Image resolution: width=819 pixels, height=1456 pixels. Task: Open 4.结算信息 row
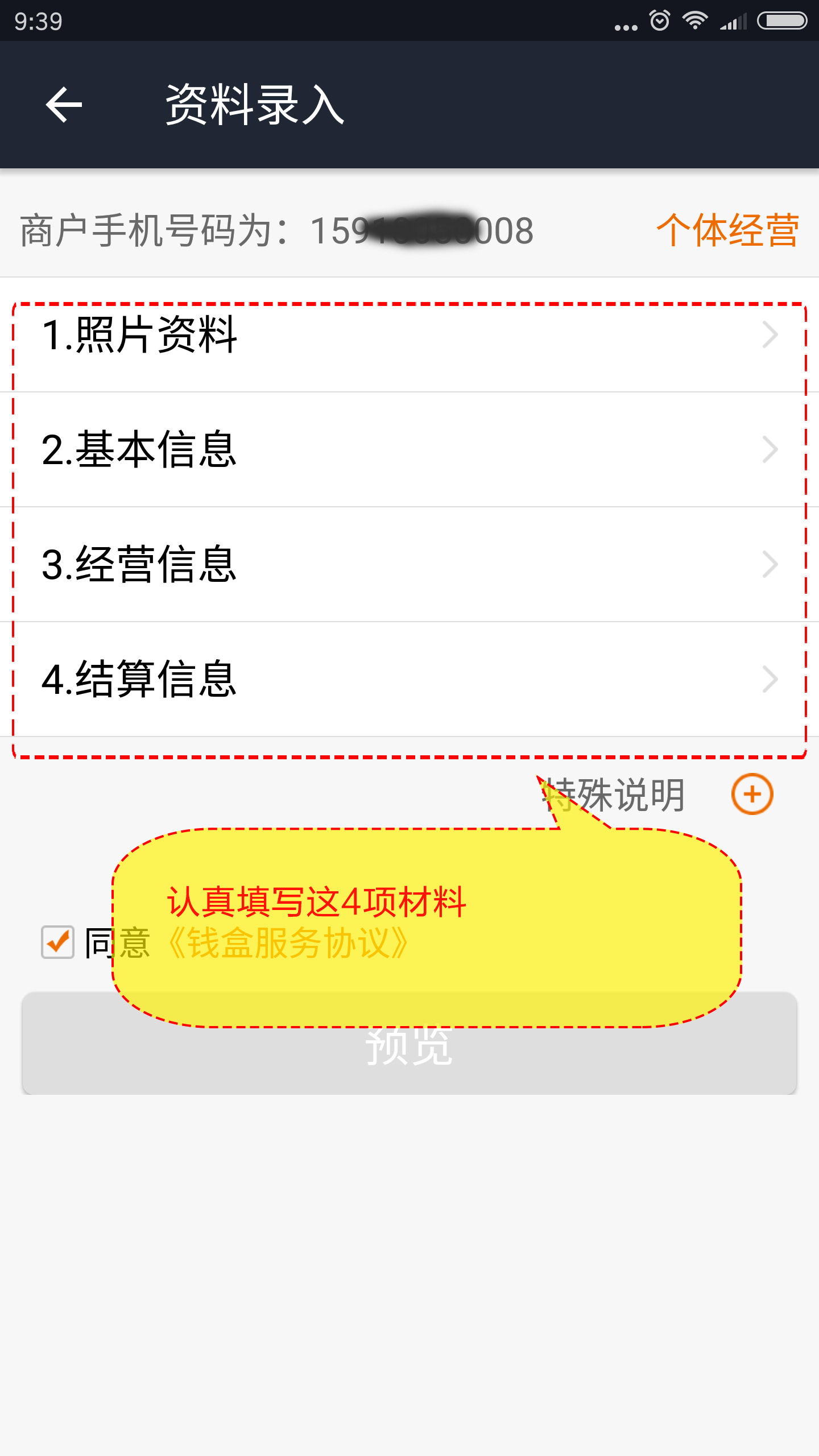tap(409, 680)
